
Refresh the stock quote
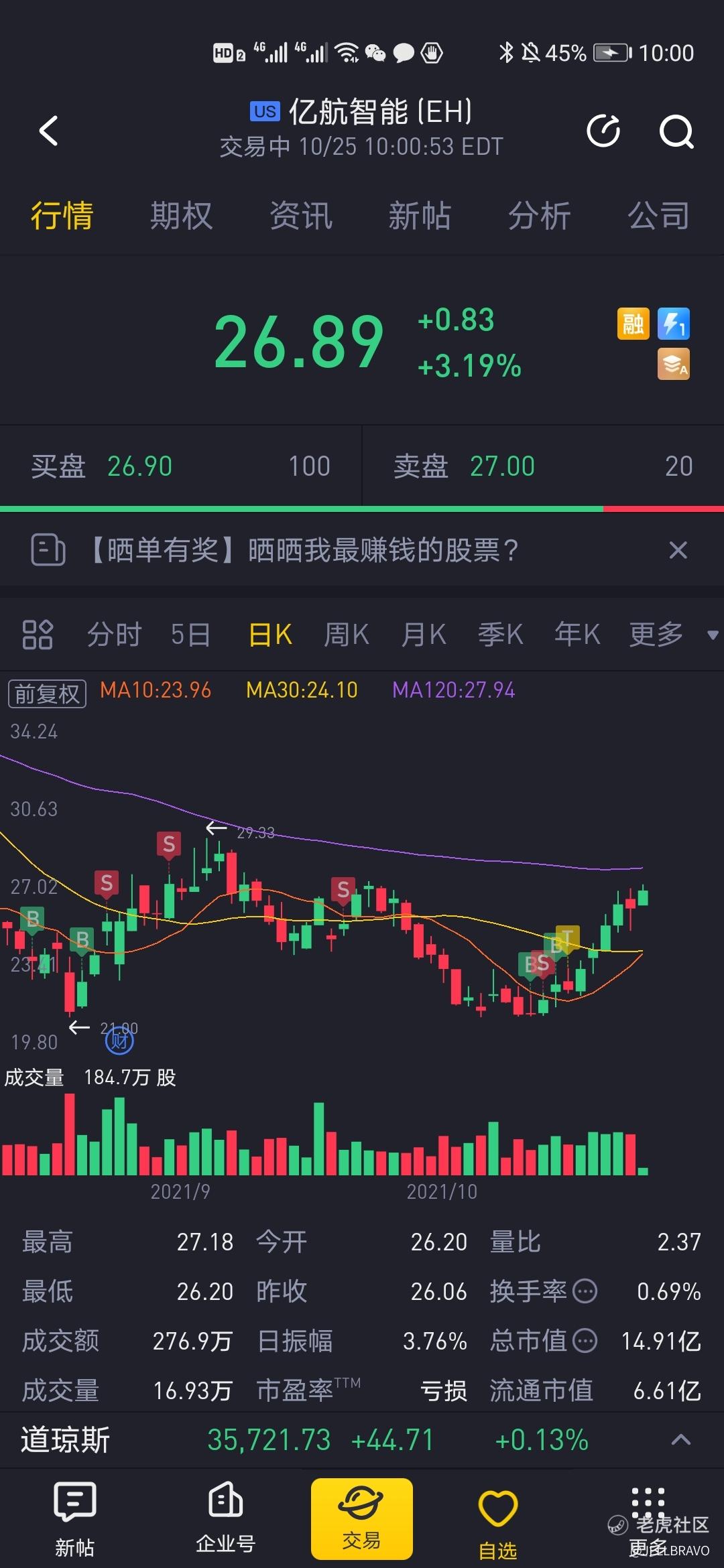coord(603,131)
